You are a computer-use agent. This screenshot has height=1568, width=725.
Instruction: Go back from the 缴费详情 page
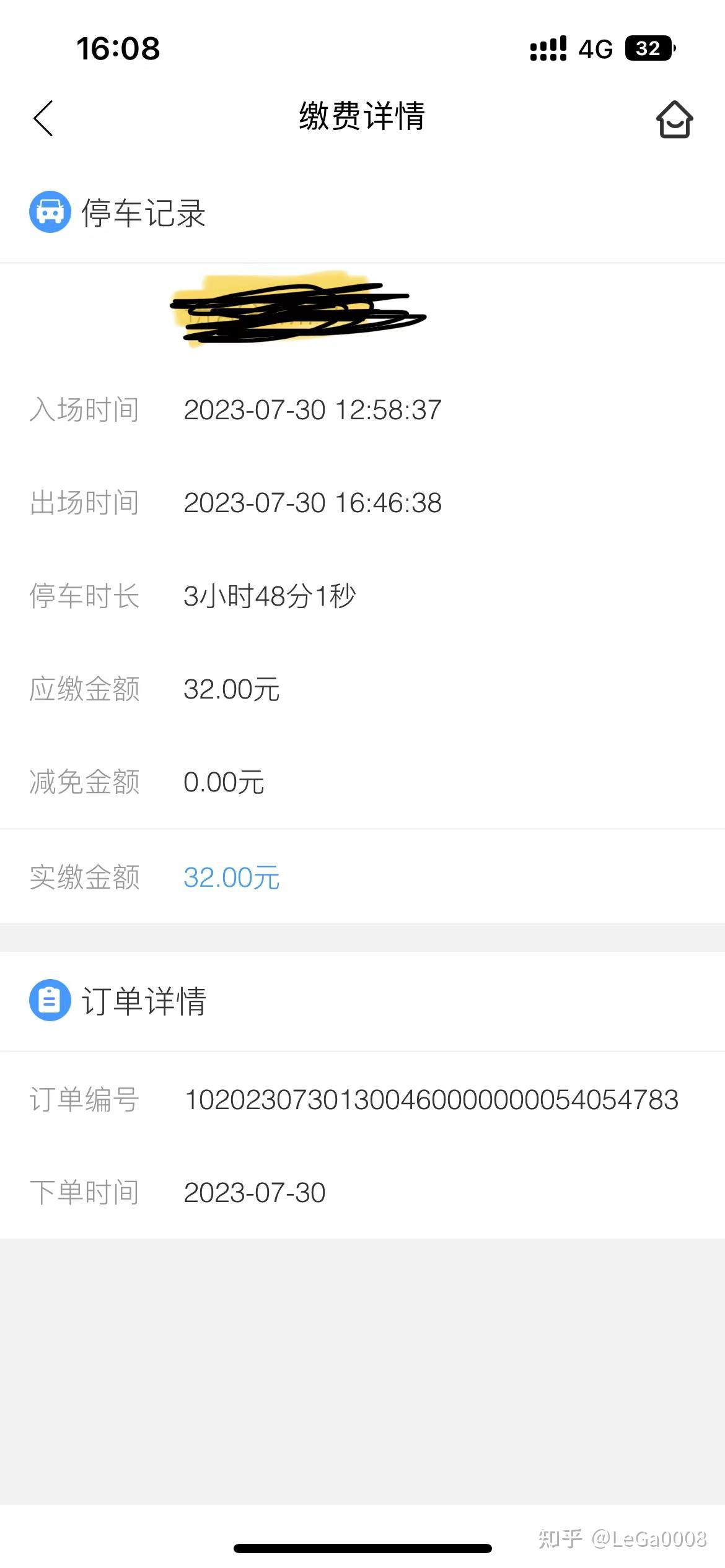pyautogui.click(x=43, y=118)
